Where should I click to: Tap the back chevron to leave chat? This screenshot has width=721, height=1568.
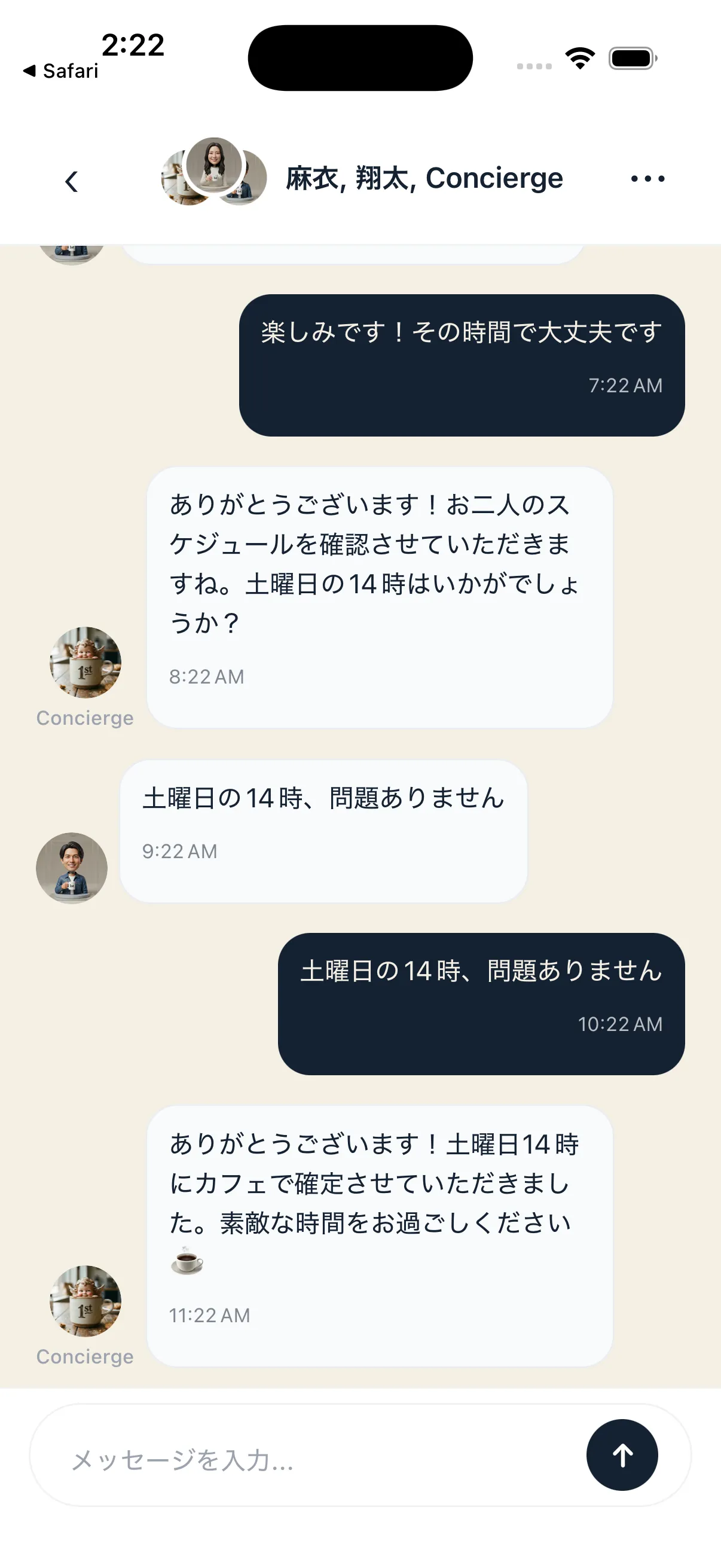click(71, 179)
